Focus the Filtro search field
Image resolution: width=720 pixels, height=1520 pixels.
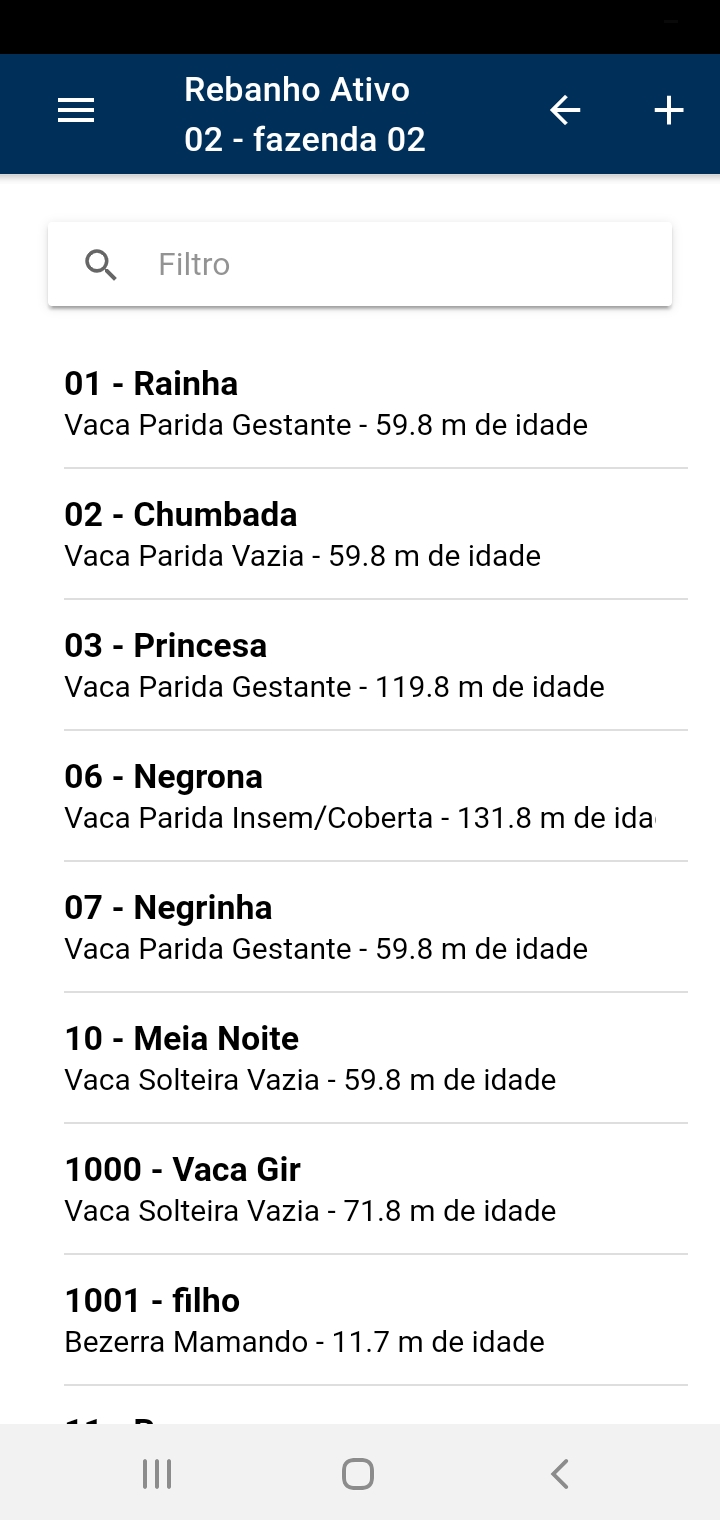click(360, 264)
